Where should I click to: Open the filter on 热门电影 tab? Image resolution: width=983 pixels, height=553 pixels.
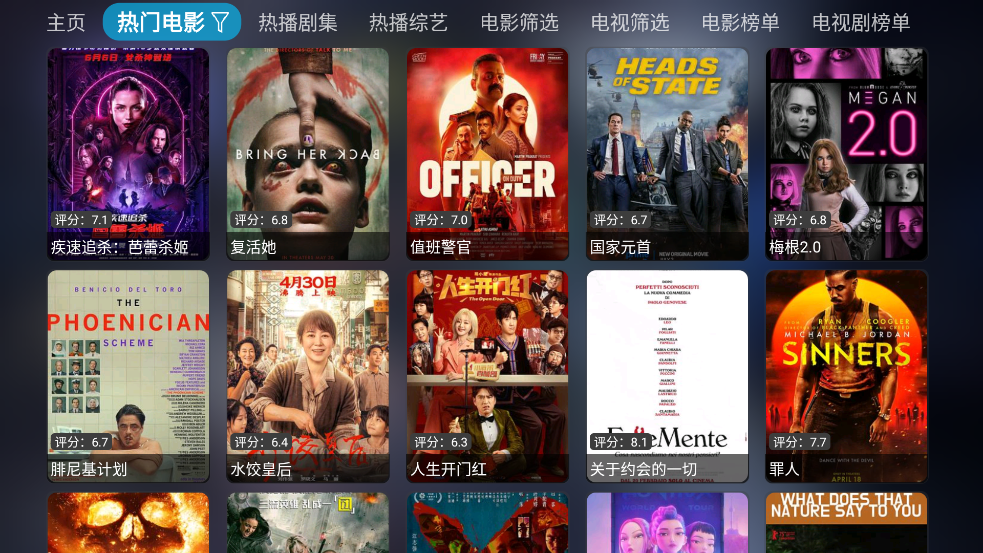tap(220, 22)
